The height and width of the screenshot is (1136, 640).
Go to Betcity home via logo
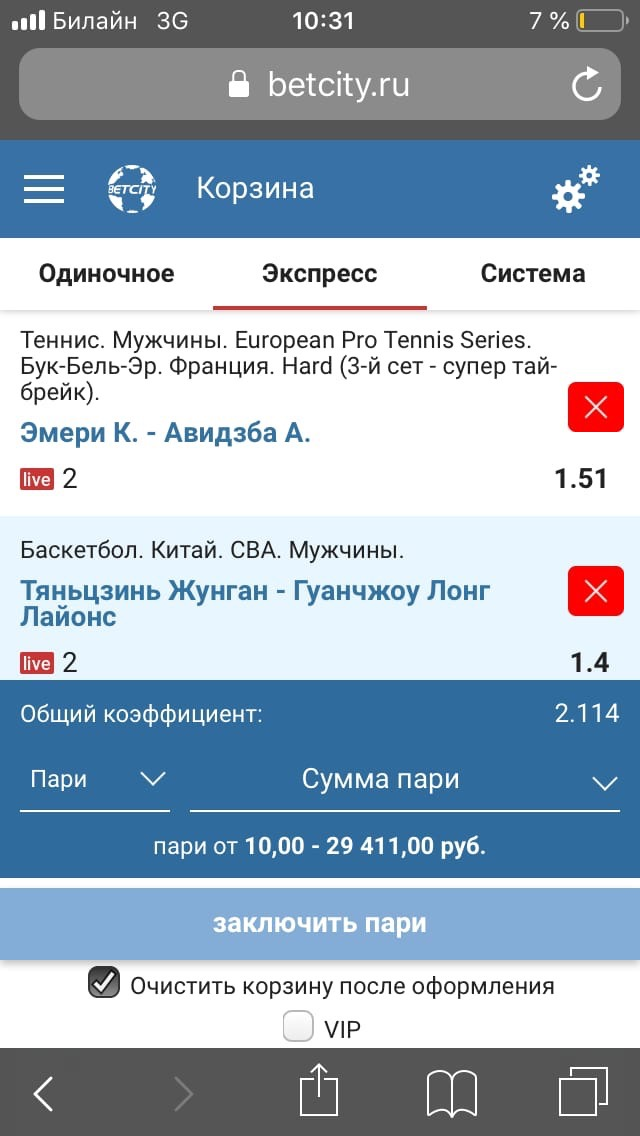(x=131, y=188)
